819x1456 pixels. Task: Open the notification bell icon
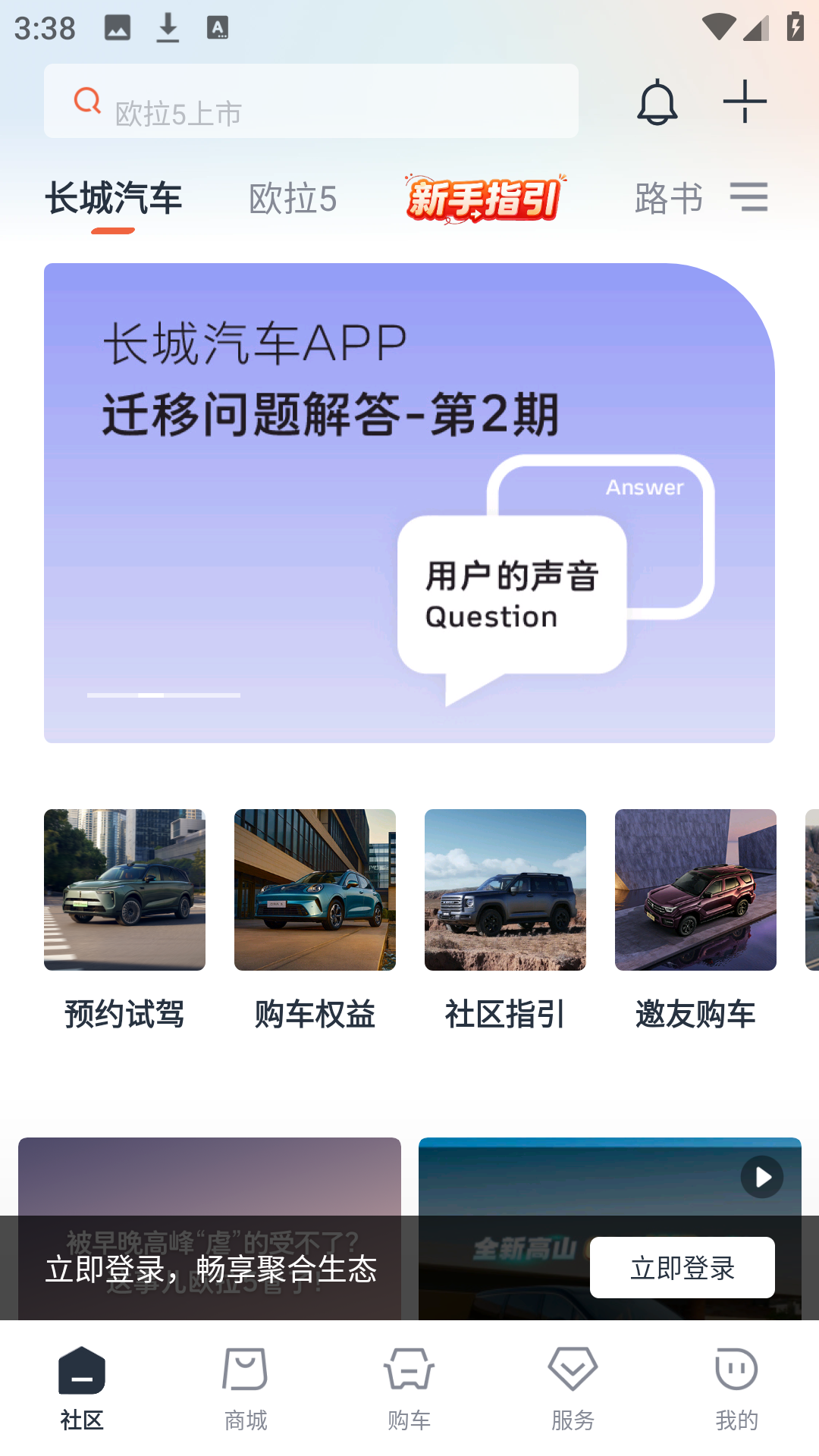pos(657,101)
